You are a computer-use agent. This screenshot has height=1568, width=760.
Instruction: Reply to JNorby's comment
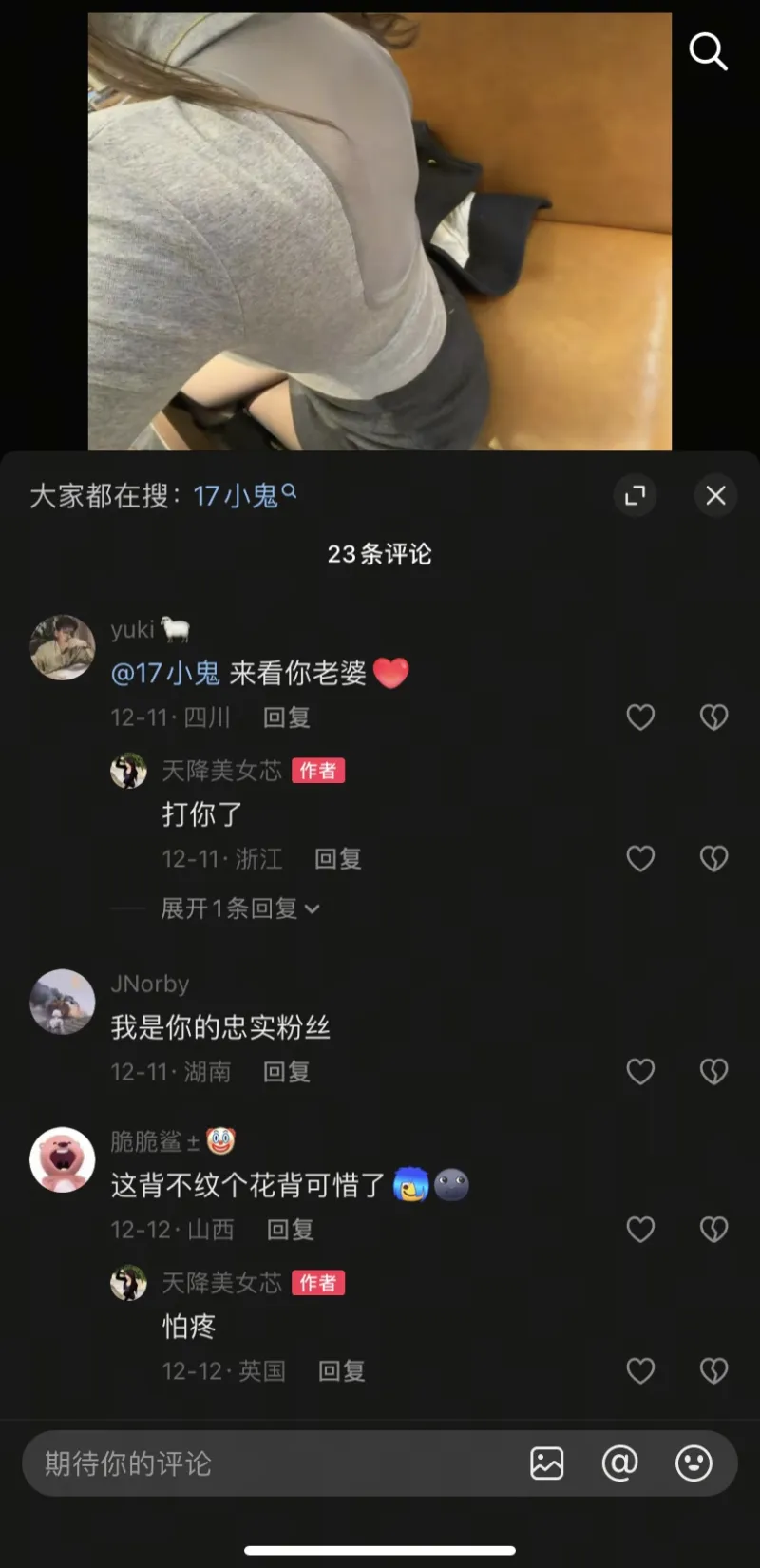click(x=286, y=1072)
